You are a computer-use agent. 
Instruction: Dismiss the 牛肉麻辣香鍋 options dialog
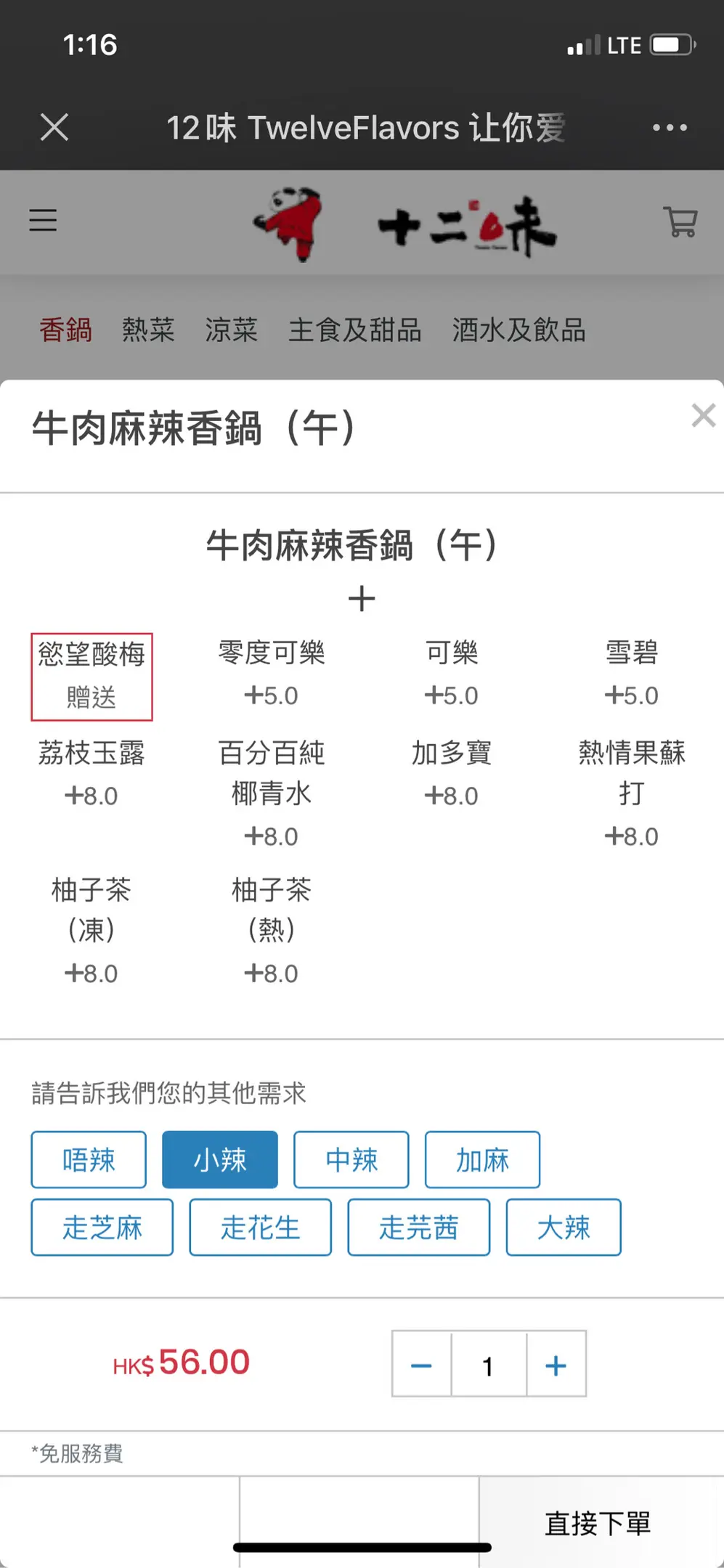703,416
